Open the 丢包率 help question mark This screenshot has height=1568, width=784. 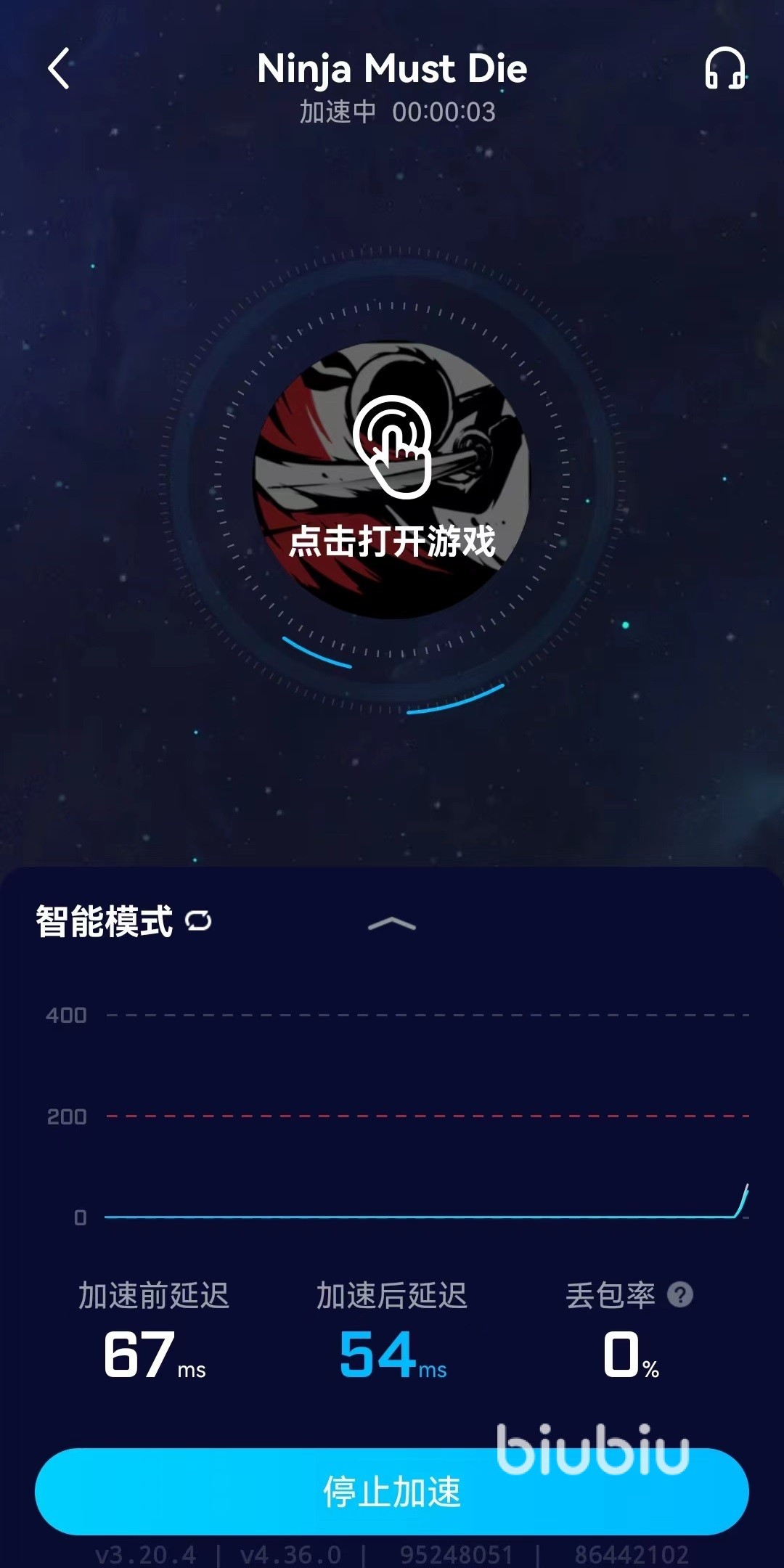click(679, 1294)
